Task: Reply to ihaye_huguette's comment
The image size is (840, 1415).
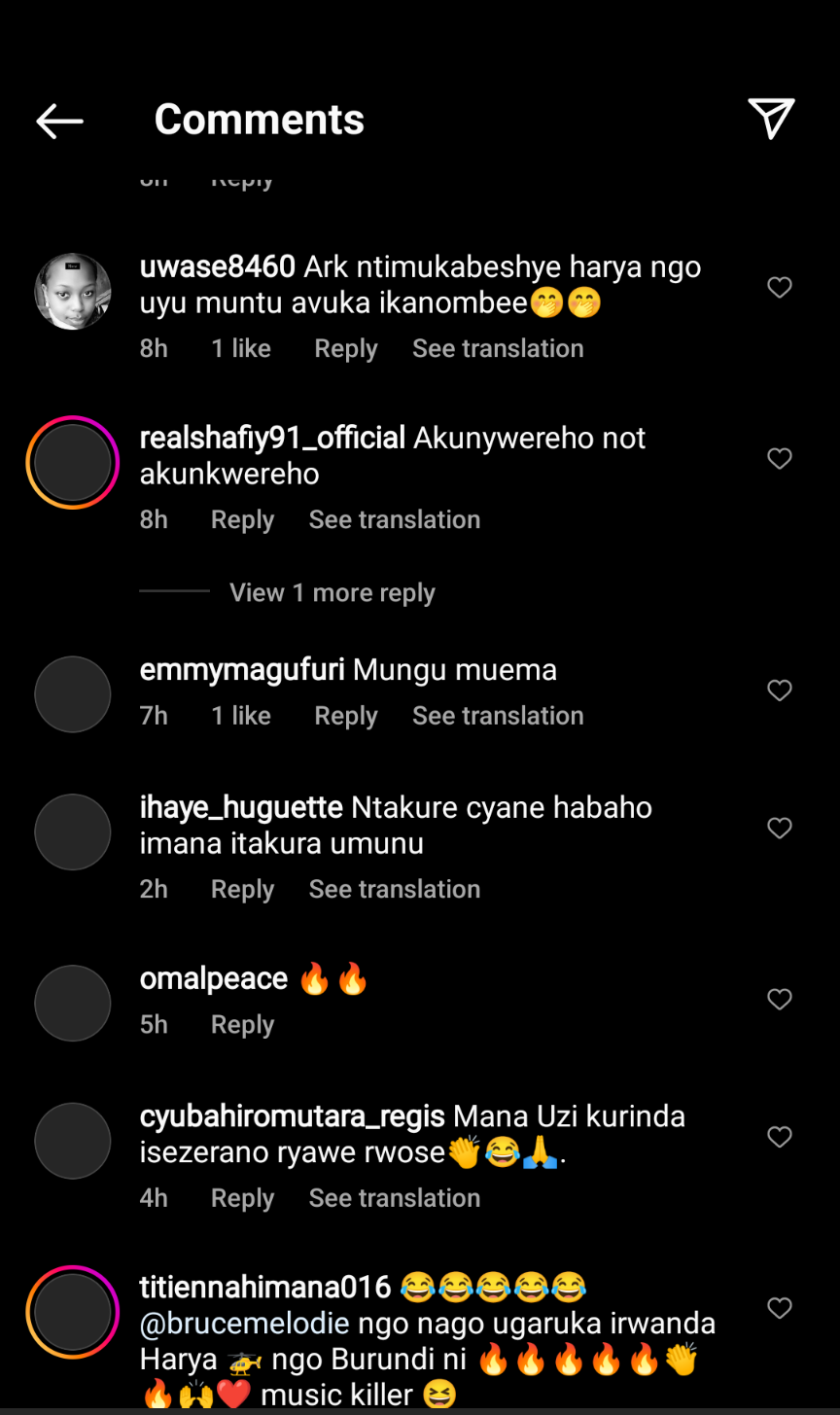Action: tap(242, 890)
